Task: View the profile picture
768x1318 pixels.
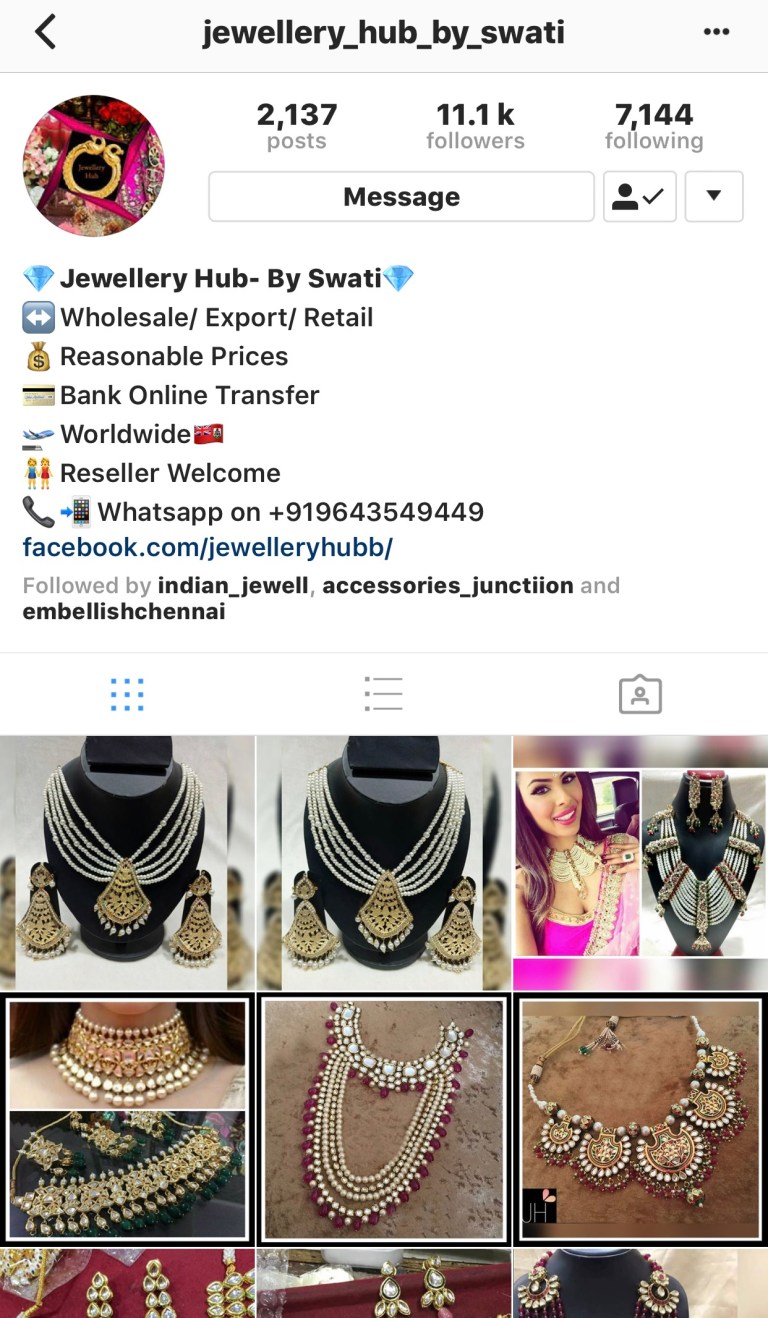Action: click(x=94, y=166)
